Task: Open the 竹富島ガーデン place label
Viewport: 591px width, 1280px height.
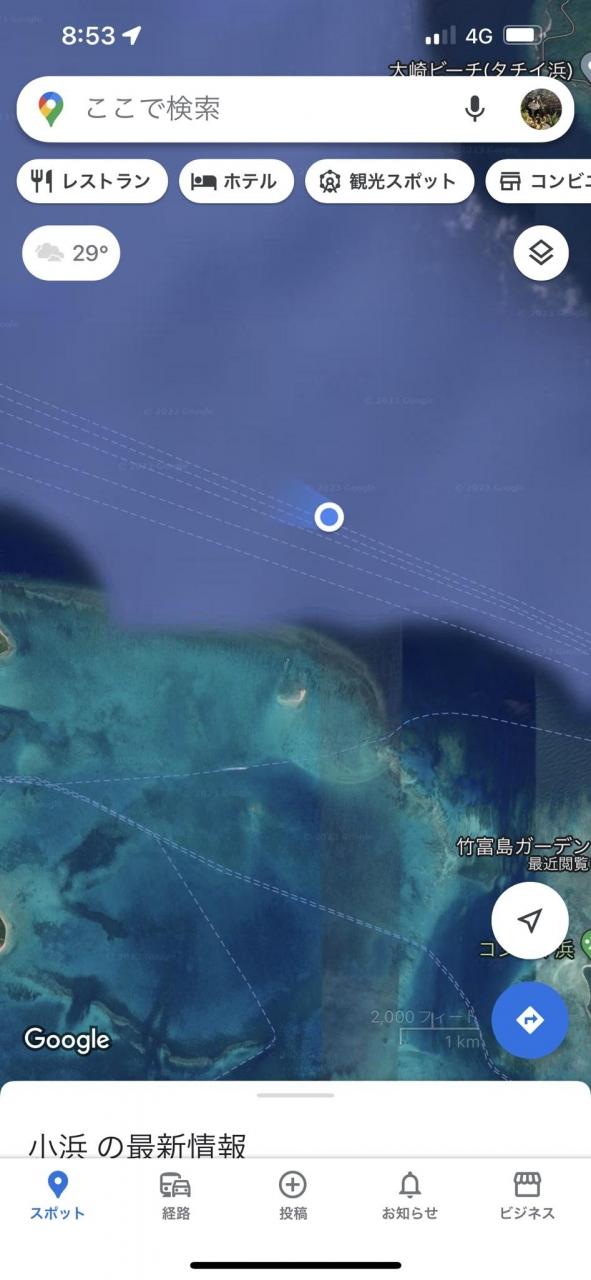Action: pos(523,846)
